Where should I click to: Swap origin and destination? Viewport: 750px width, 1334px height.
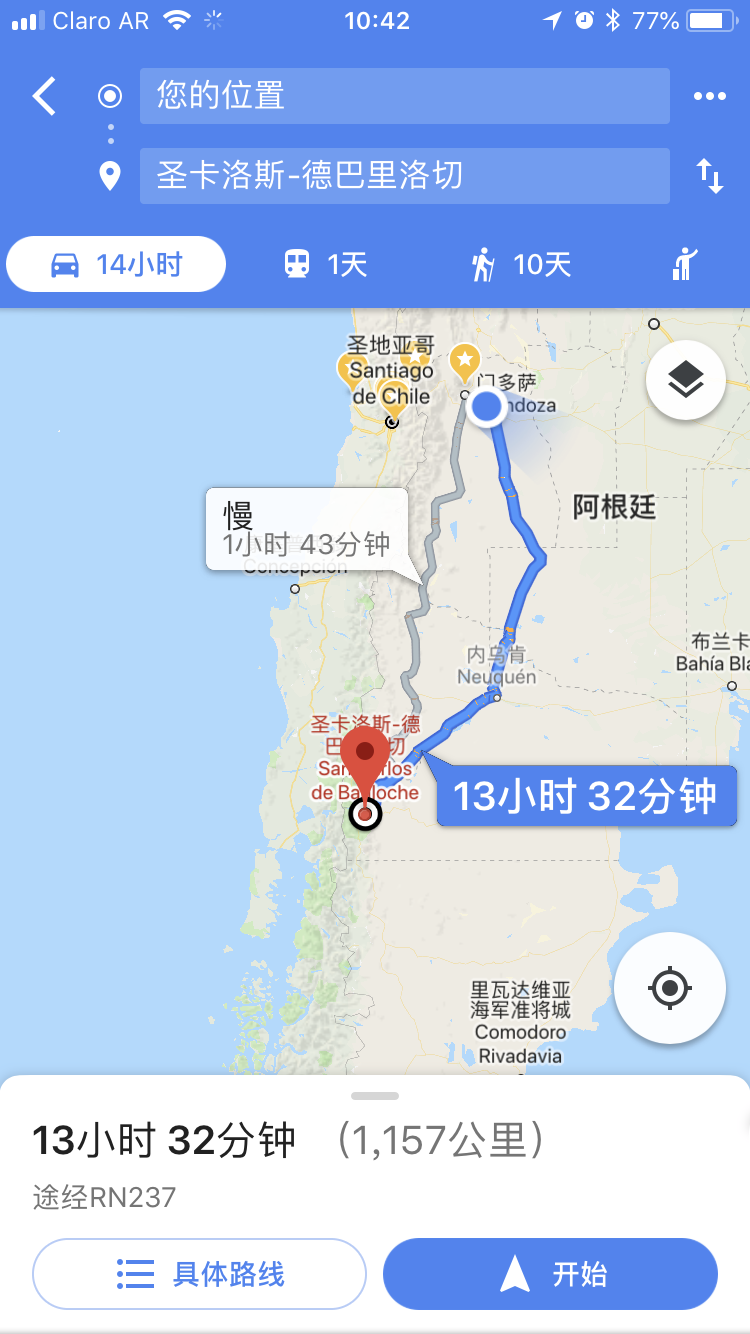(x=709, y=176)
